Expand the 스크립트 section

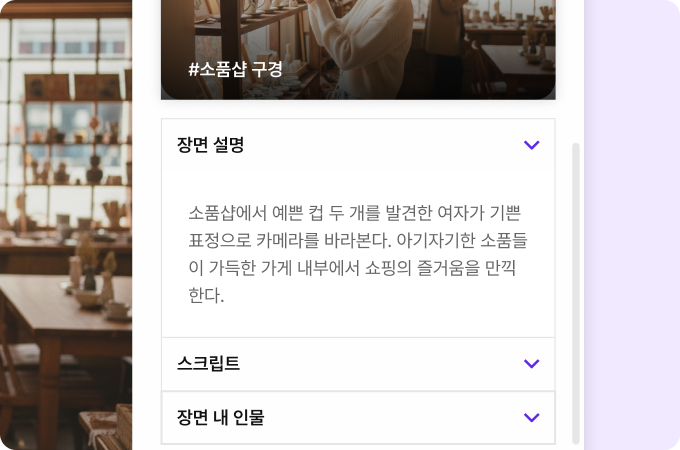point(531,364)
